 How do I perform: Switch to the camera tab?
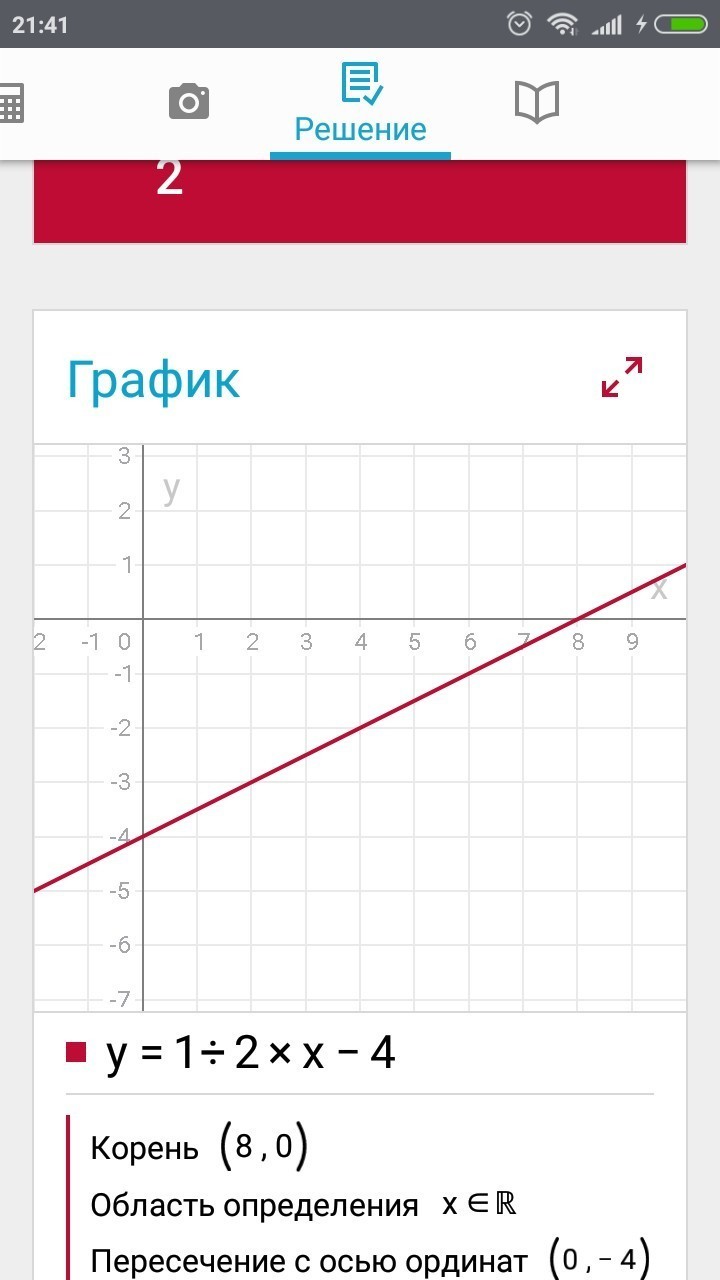tap(189, 102)
